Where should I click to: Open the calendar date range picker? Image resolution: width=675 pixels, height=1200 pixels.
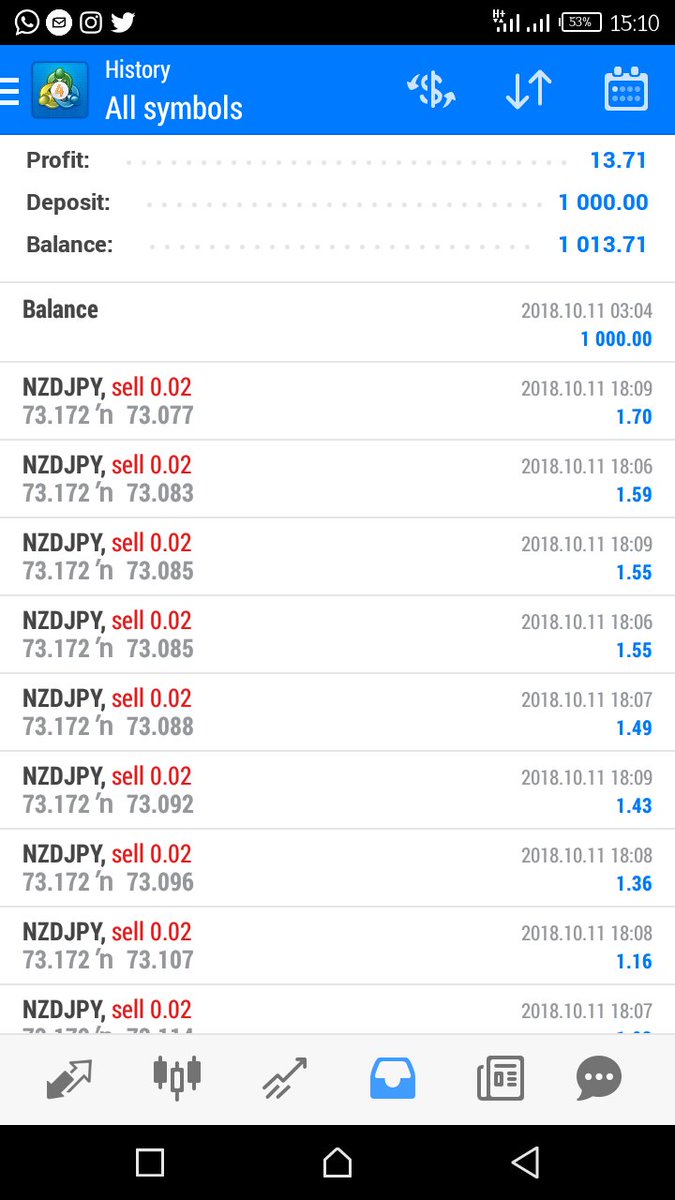coord(627,90)
